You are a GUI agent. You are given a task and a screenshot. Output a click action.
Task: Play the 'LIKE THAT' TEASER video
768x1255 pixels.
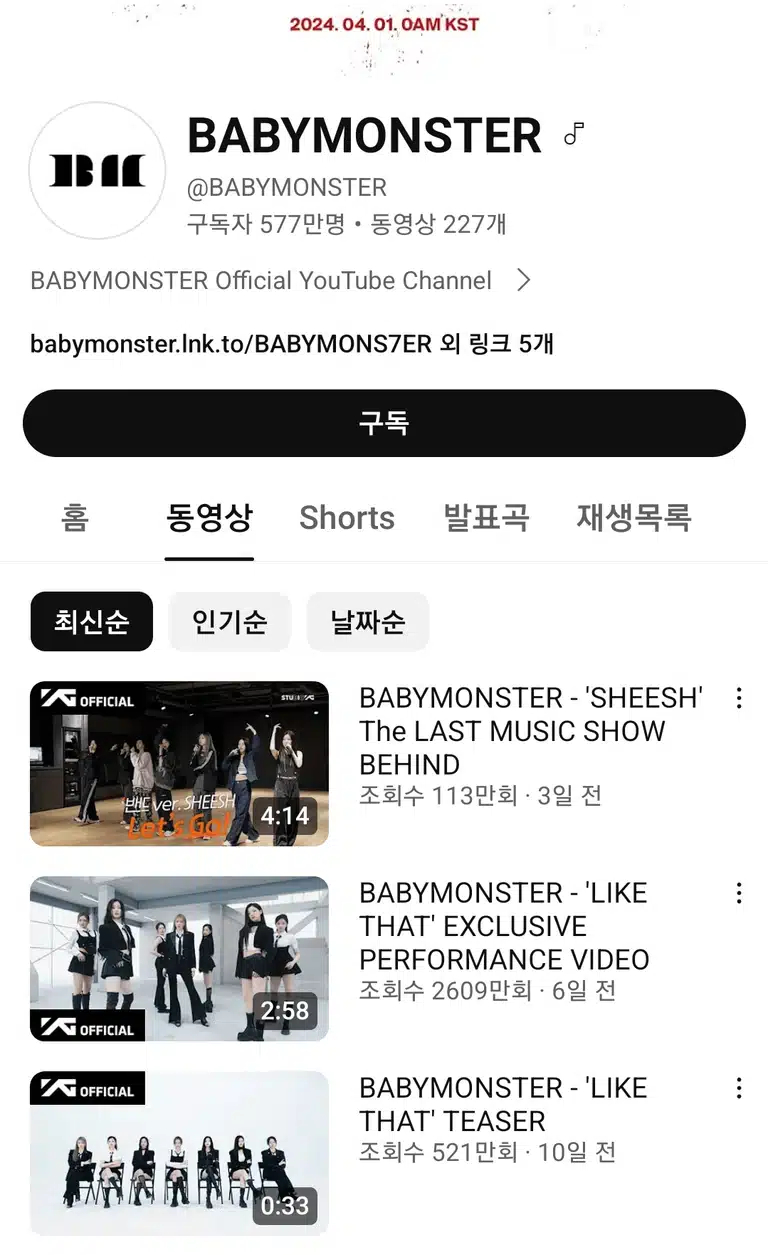pos(179,1153)
